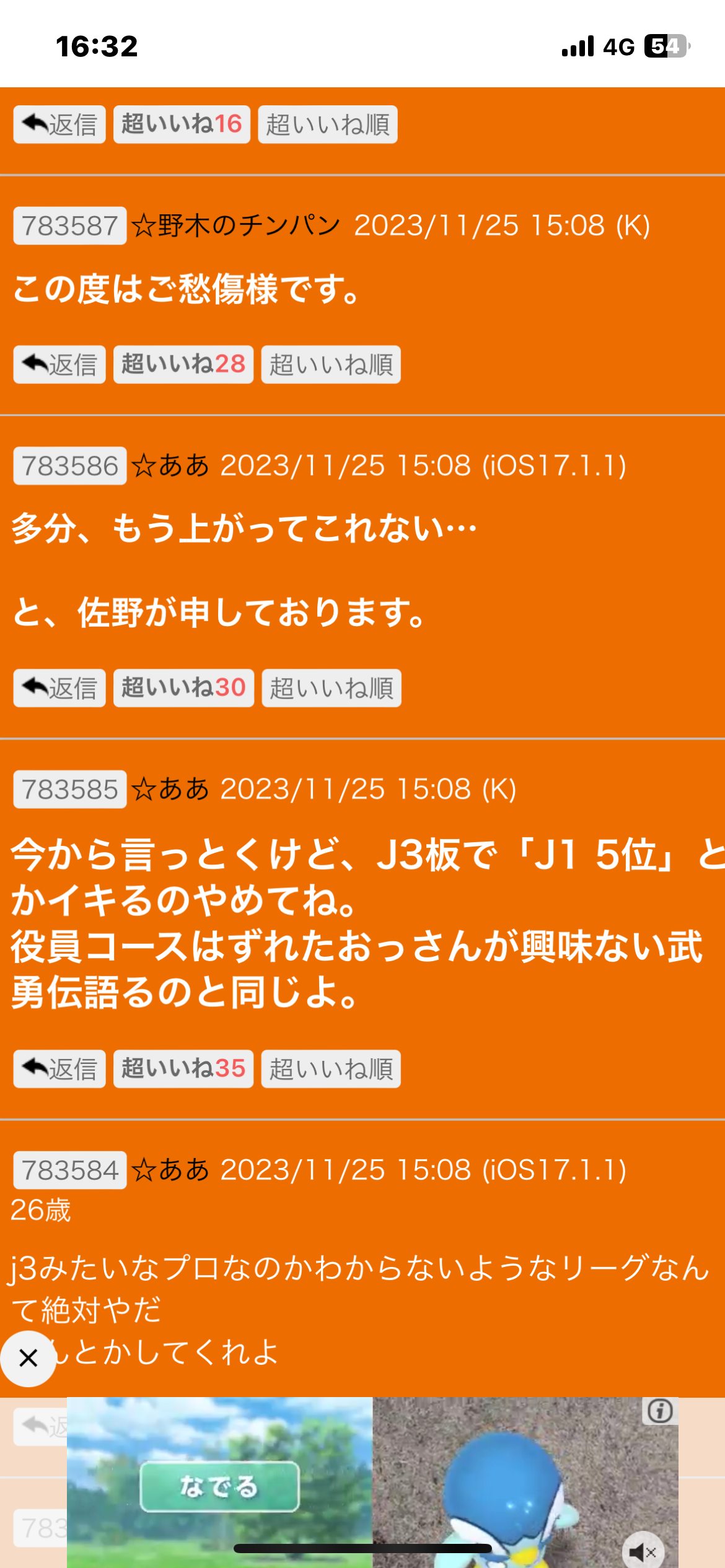Open post number 783585
This screenshot has height=1568, width=725.
click(x=70, y=790)
